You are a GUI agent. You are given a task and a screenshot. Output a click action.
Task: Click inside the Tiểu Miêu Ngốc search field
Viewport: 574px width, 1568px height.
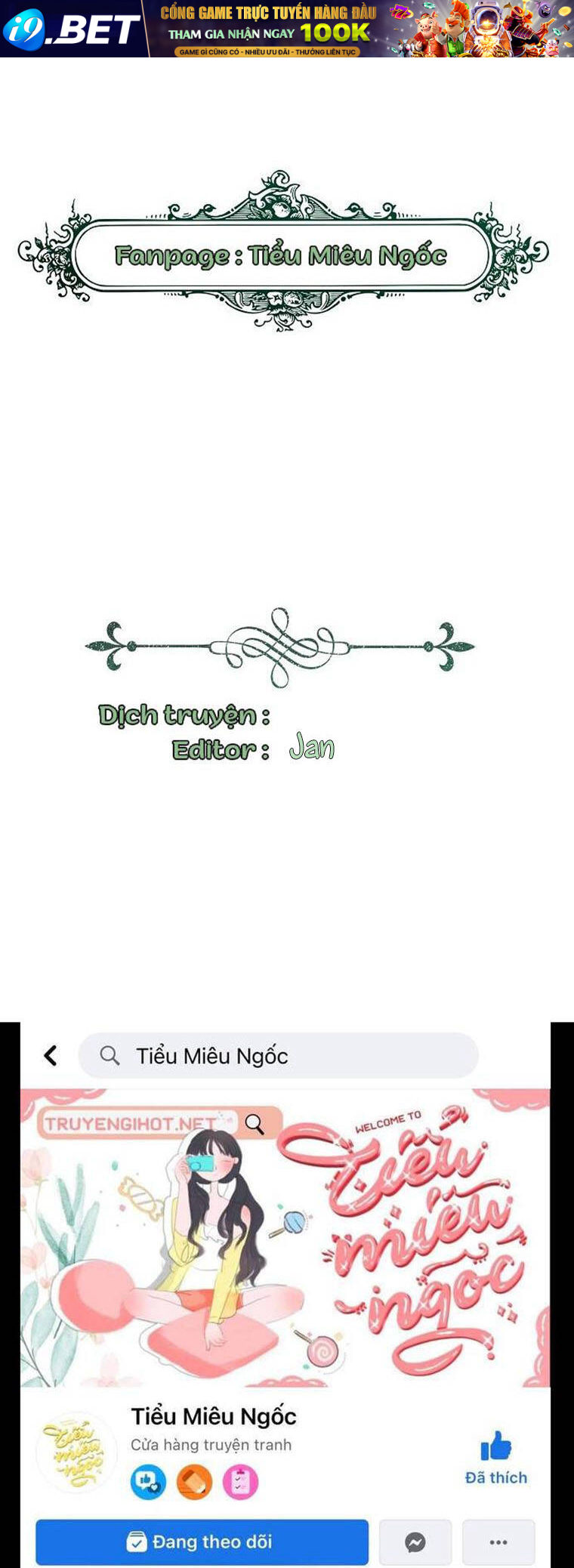[x=227, y=1056]
